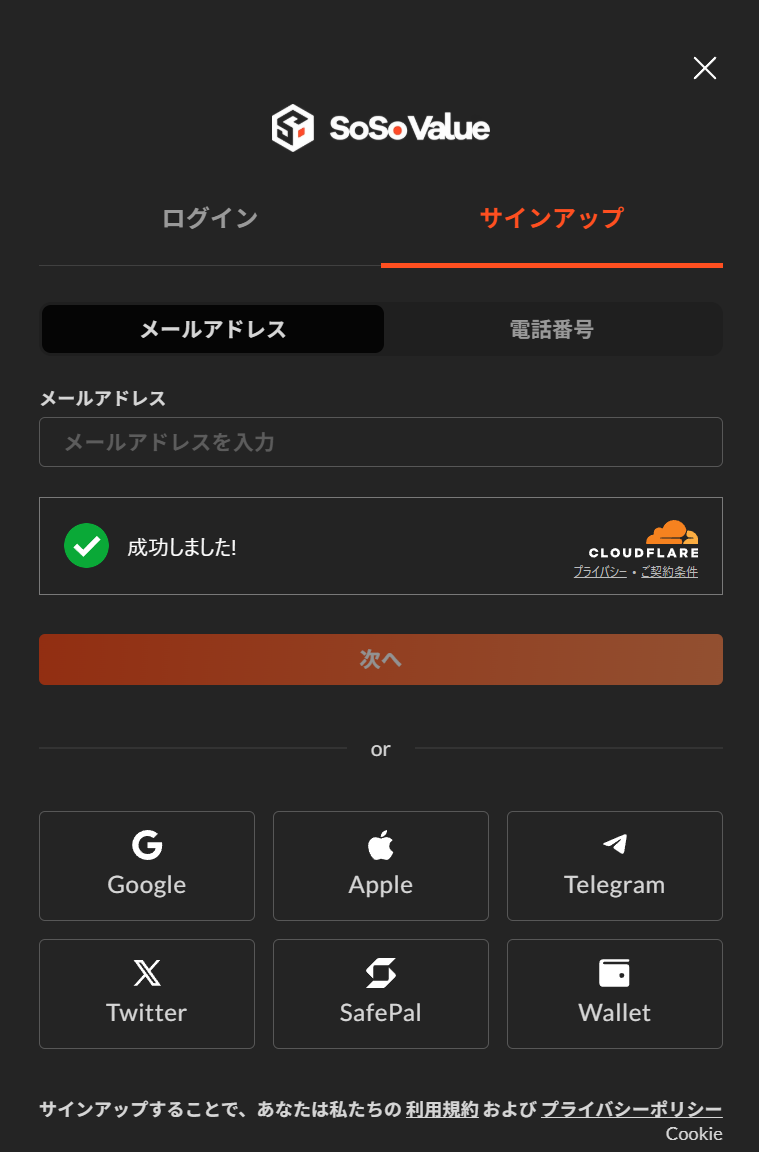Open Cookie settings
The width and height of the screenshot is (759, 1152).
(x=694, y=1133)
